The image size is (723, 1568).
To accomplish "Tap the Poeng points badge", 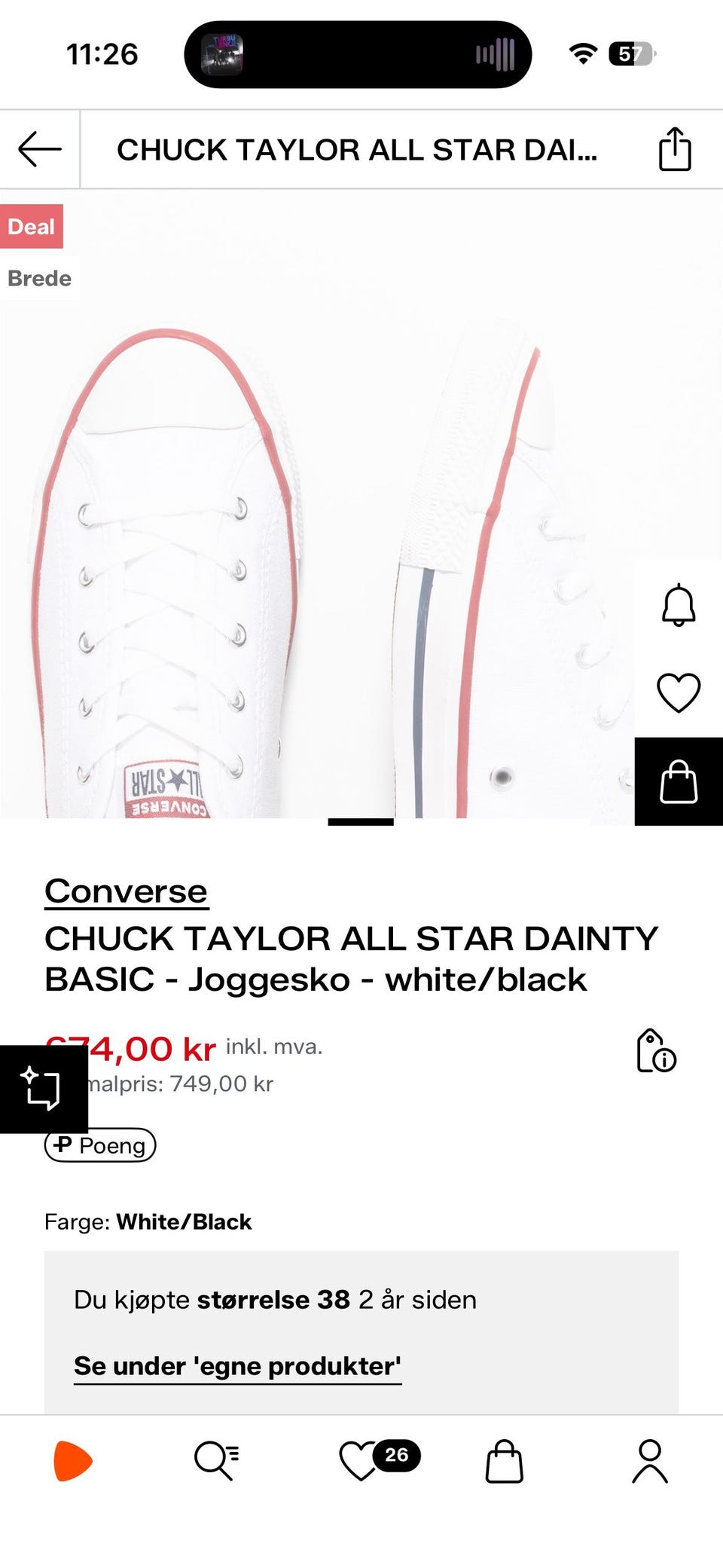I will click(x=100, y=1145).
